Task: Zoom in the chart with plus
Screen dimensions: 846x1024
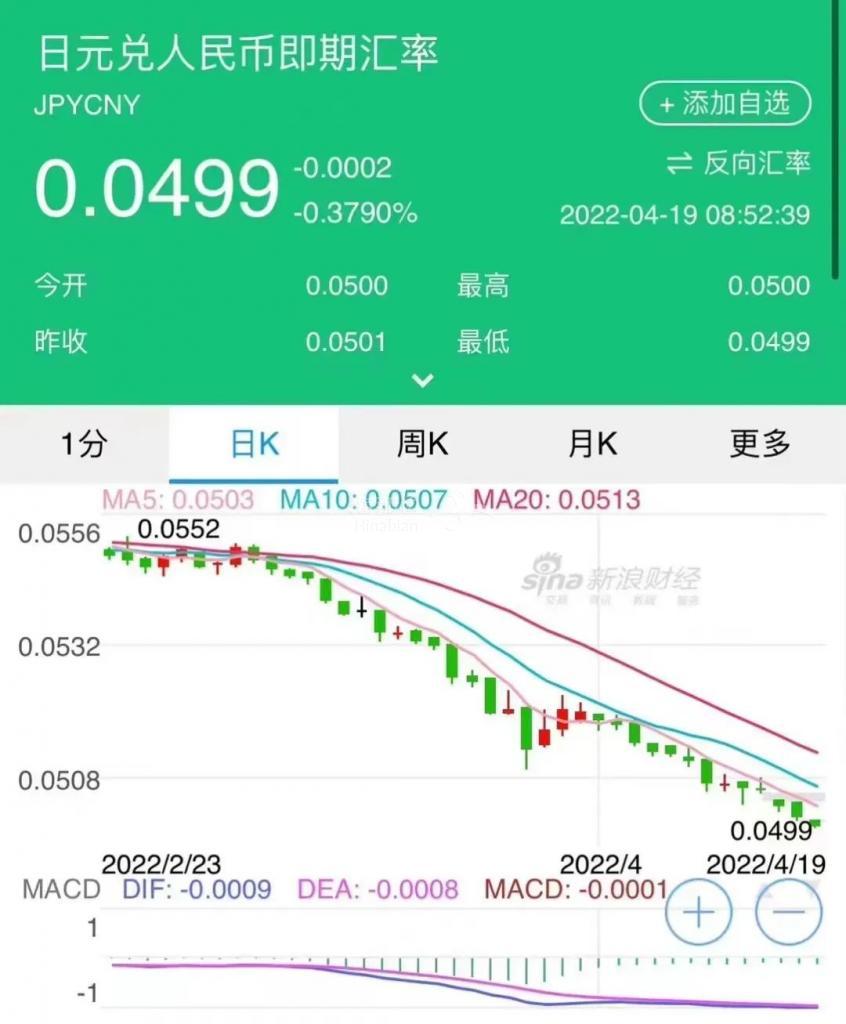Action: (698, 912)
